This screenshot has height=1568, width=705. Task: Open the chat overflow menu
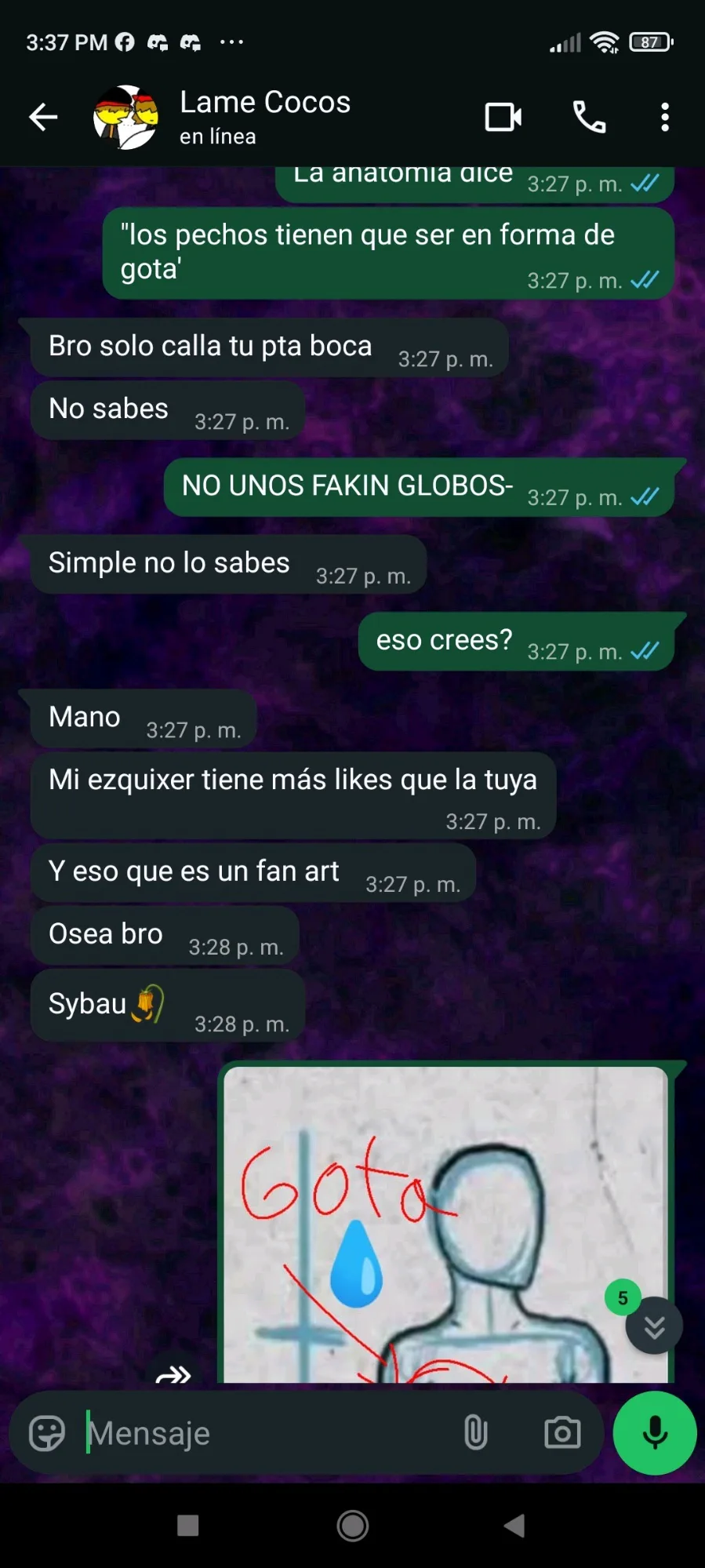coord(664,118)
